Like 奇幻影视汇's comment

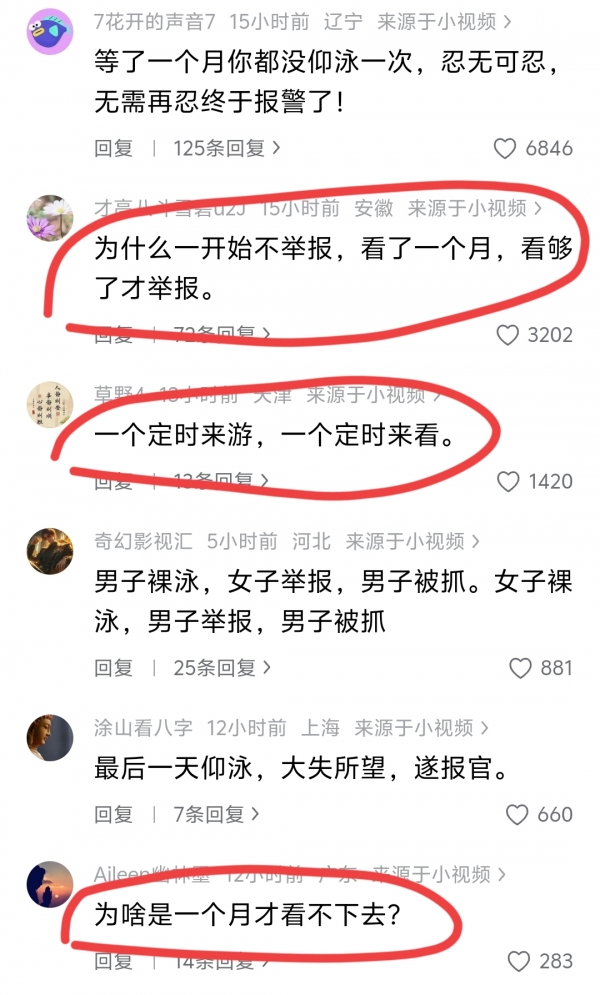click(521, 668)
